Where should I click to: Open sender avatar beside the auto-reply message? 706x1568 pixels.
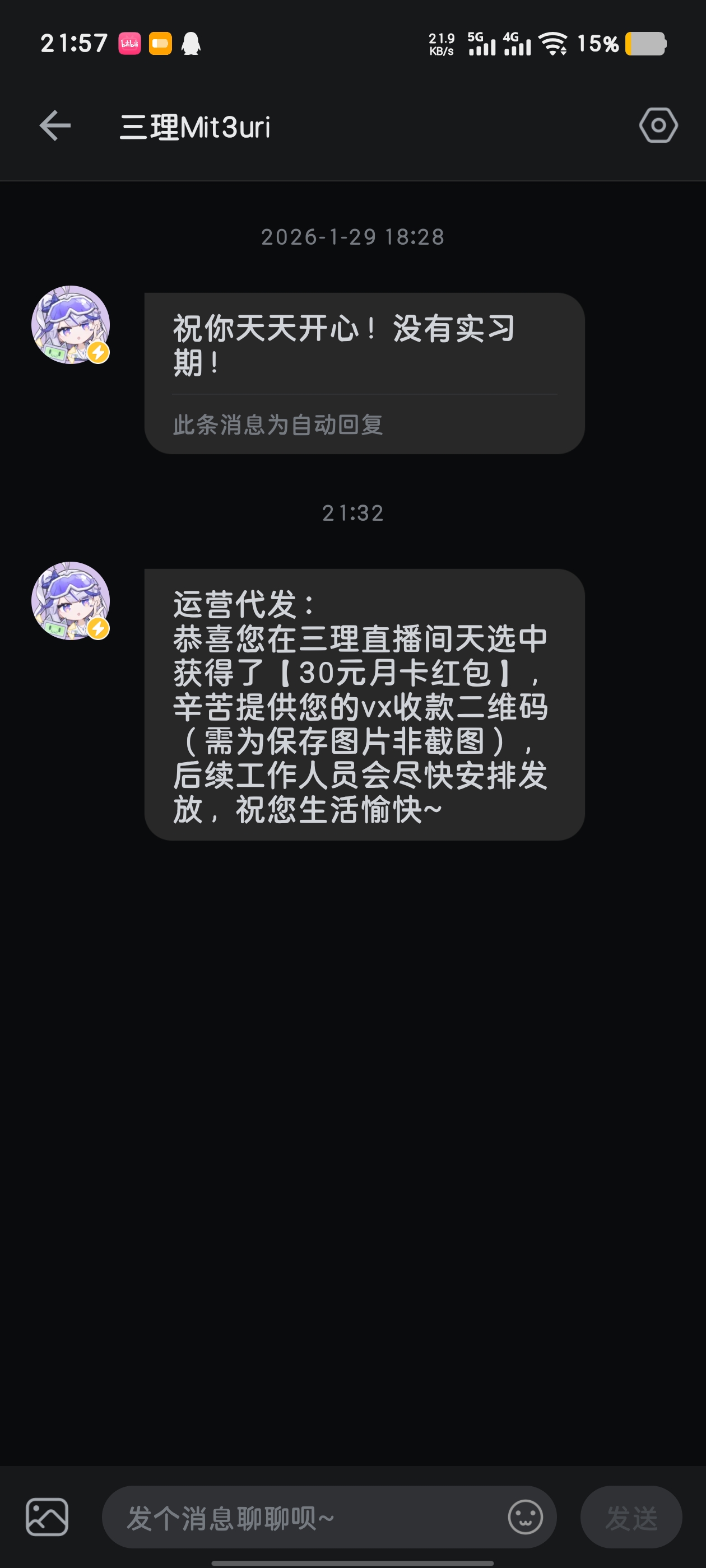coord(71,325)
